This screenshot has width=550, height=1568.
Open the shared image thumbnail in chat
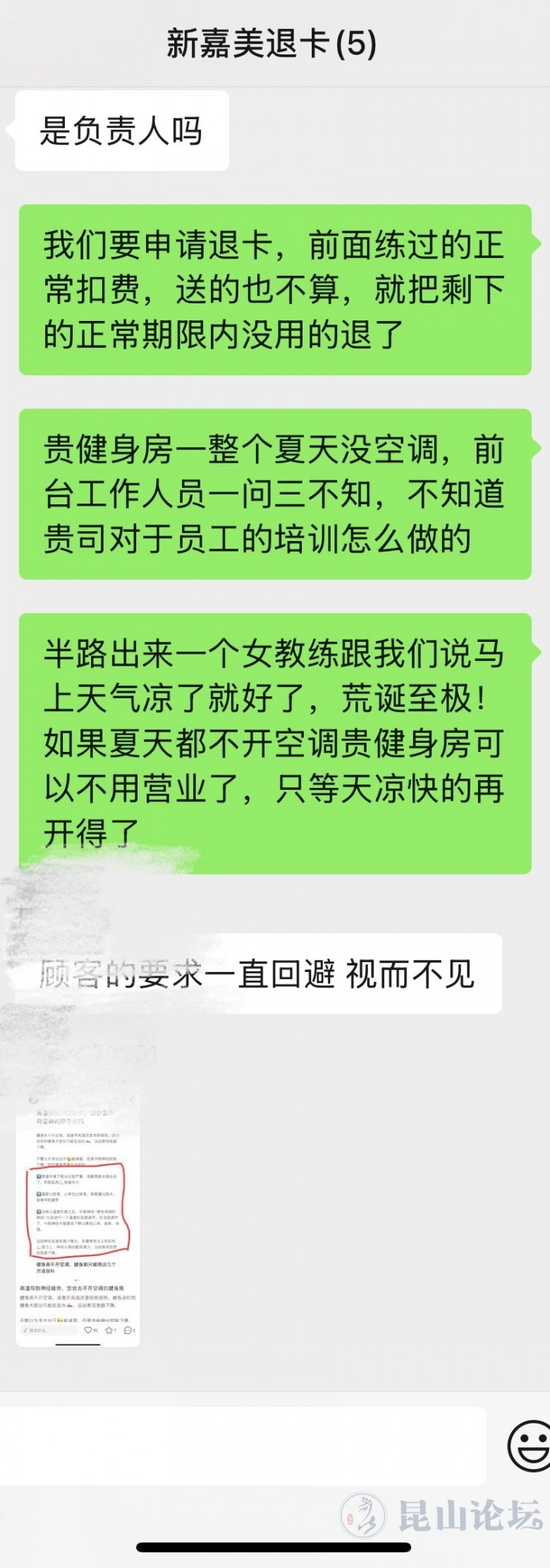[x=78, y=1220]
